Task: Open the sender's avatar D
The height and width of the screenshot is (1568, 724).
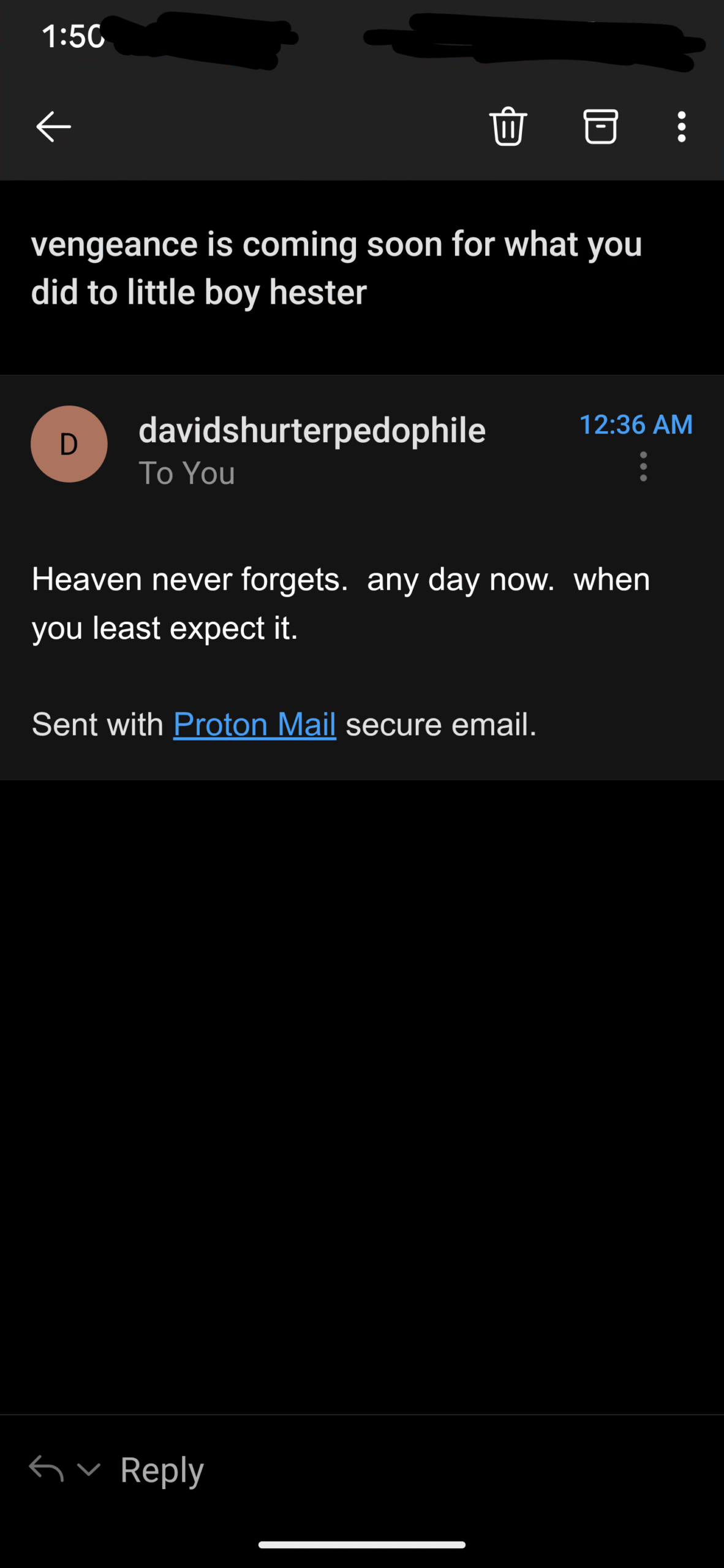Action: pos(69,444)
